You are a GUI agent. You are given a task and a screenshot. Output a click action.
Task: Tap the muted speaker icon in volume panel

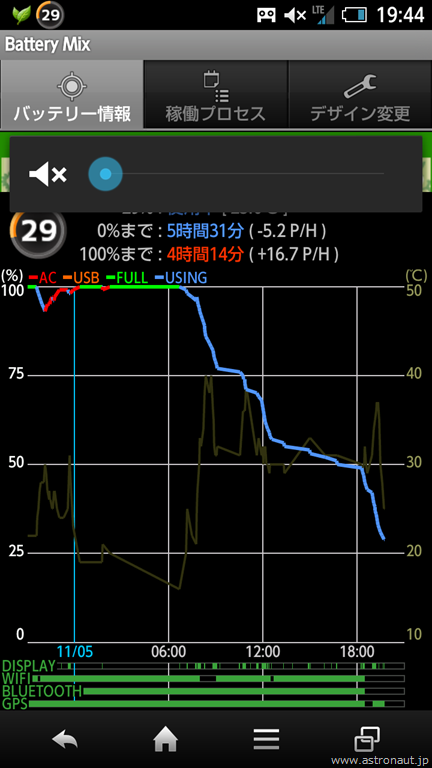point(48,174)
